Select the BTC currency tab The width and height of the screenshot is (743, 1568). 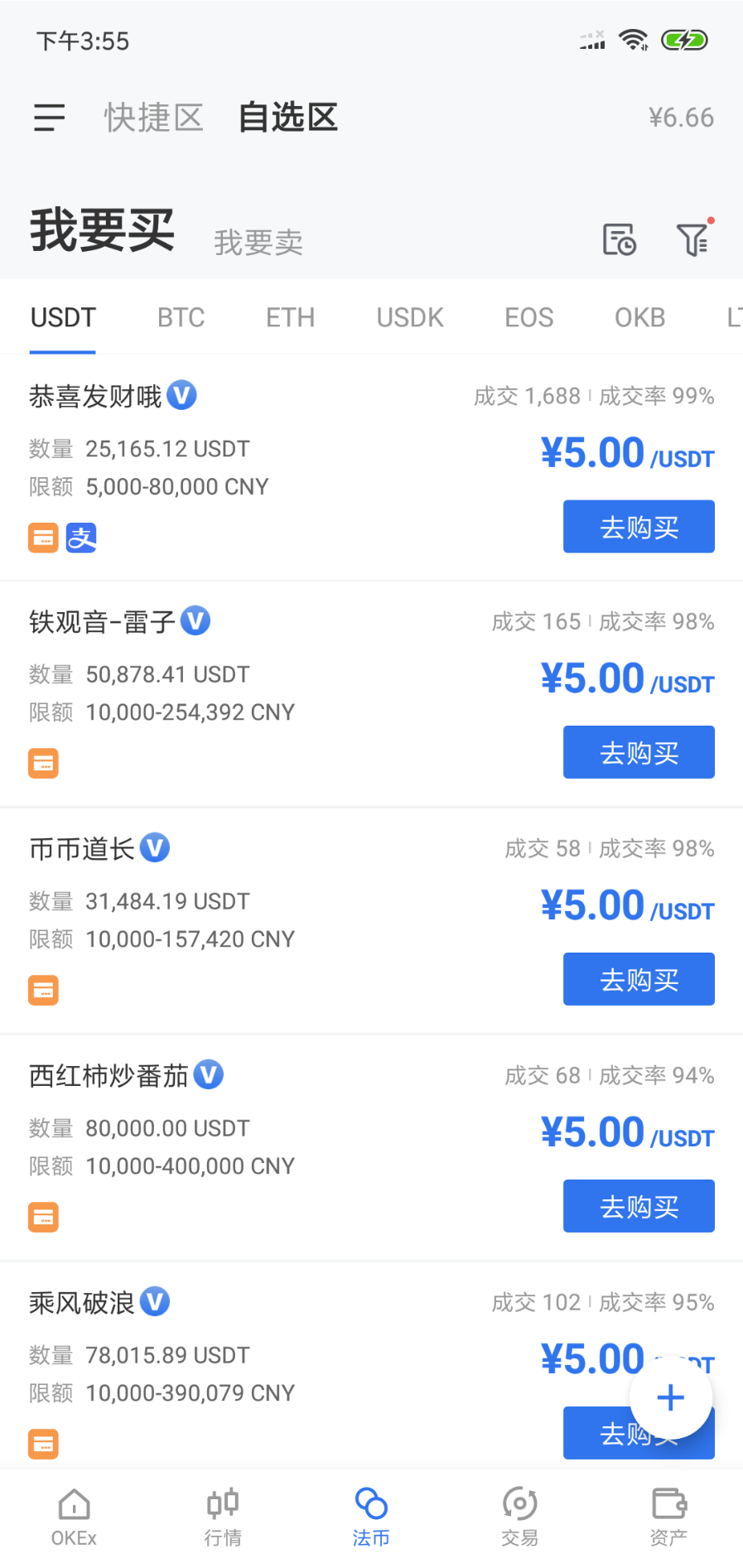tap(181, 317)
